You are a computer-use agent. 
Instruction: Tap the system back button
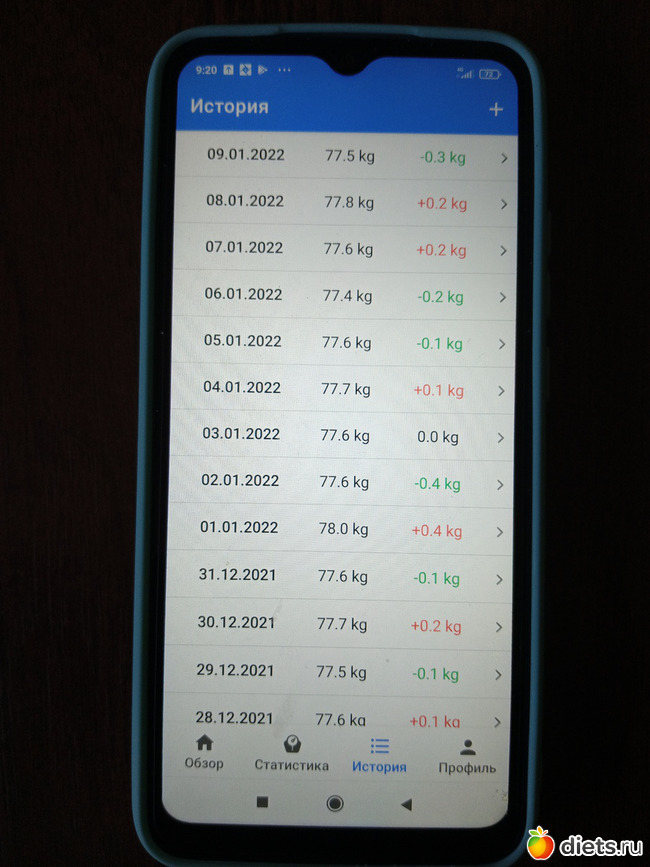click(406, 803)
